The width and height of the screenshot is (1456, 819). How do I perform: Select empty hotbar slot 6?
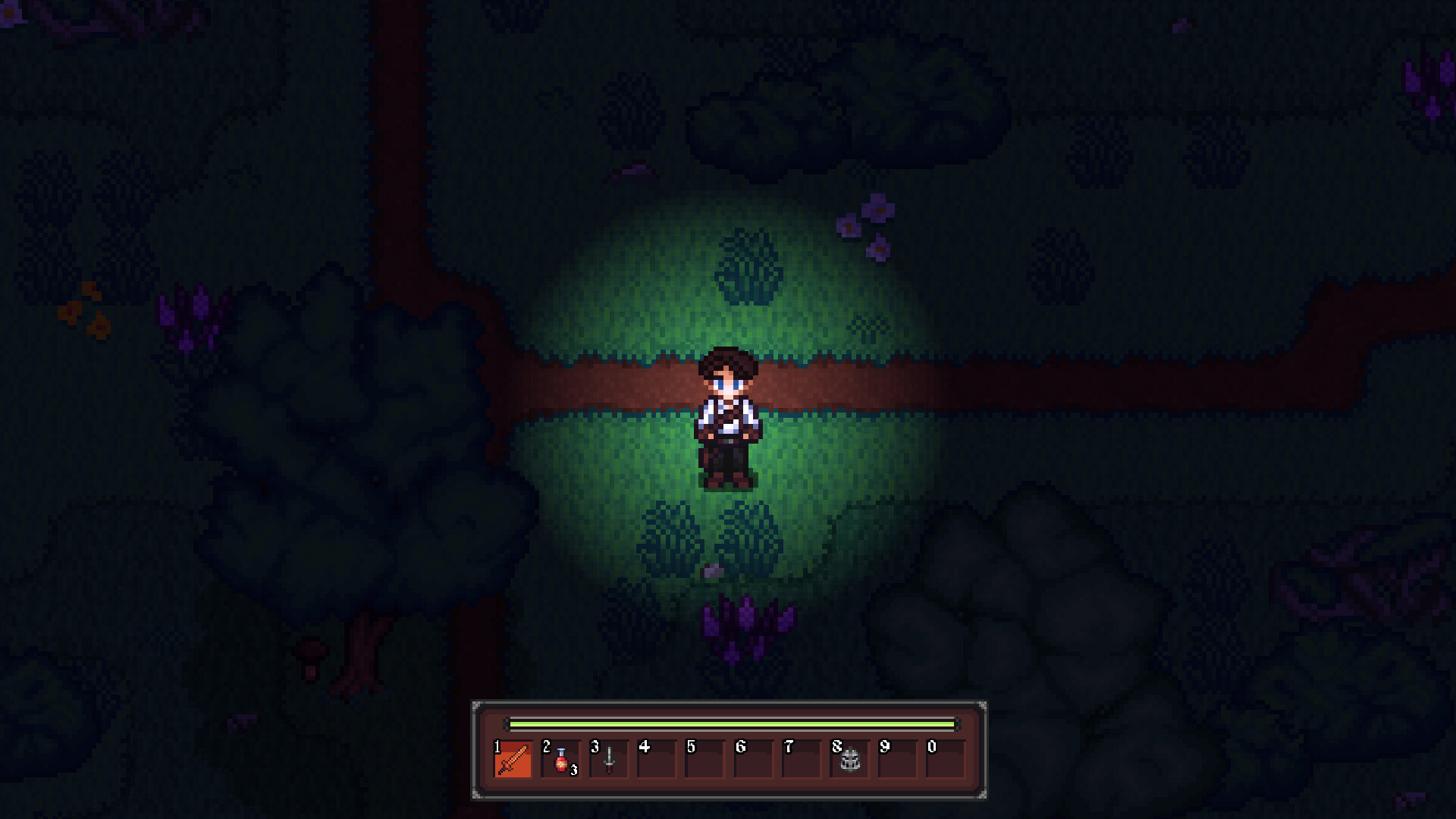pos(753,759)
